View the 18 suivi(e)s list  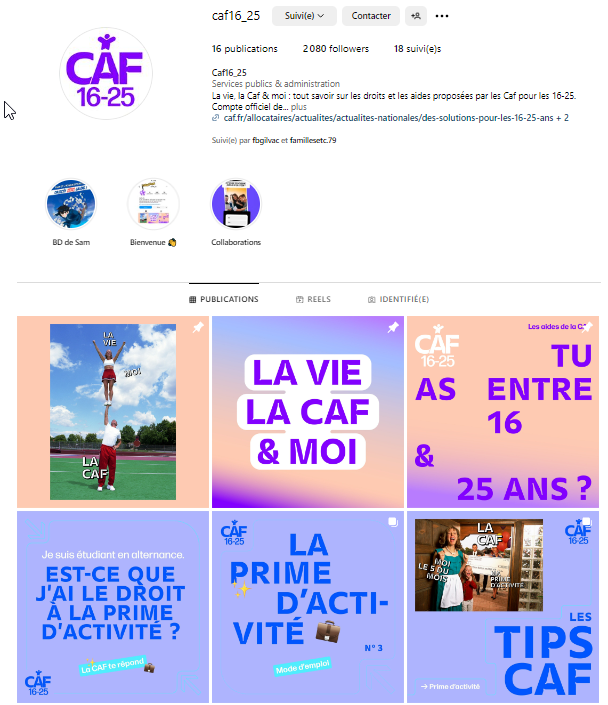pos(418,48)
